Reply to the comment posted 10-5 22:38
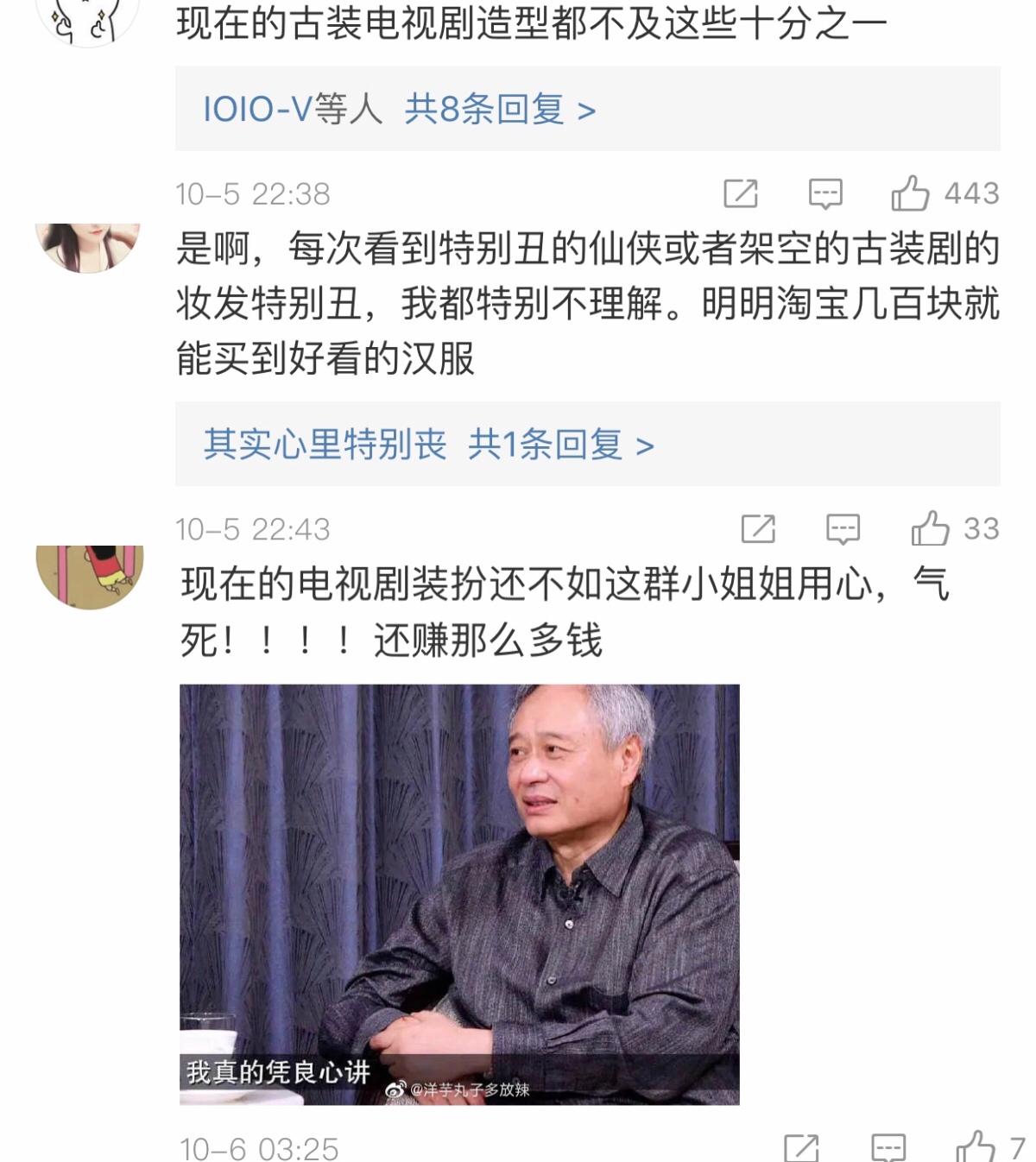 pyautogui.click(x=824, y=193)
